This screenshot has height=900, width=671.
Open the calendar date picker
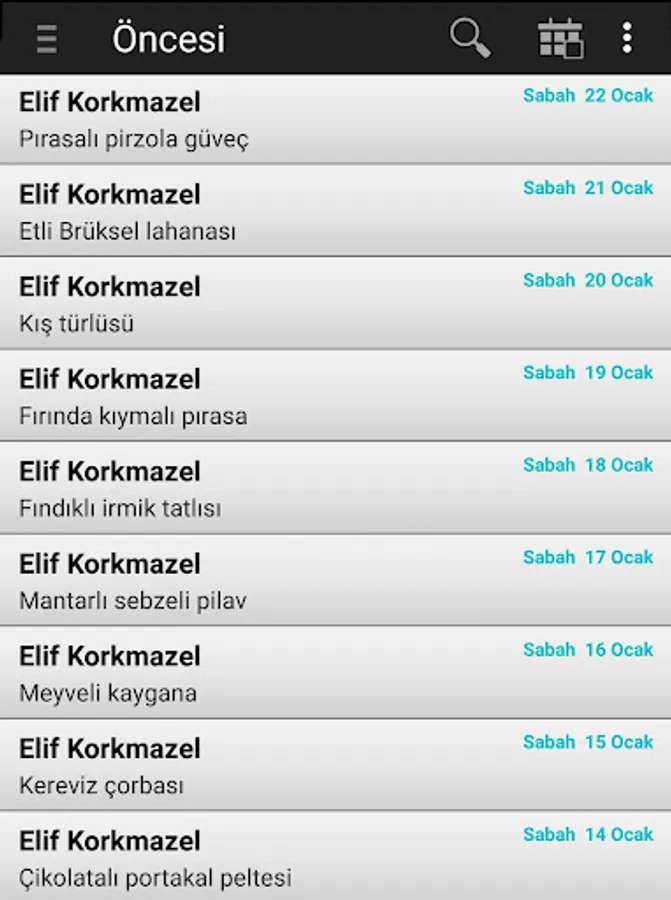click(x=560, y=38)
